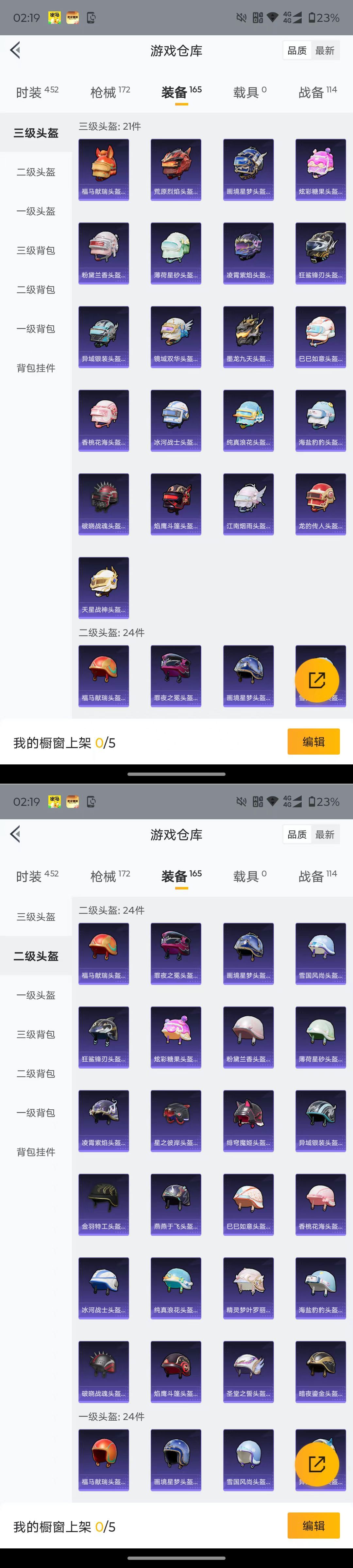
Task: Select the 星之彼岸头盔 helmet
Action: pos(176,1120)
